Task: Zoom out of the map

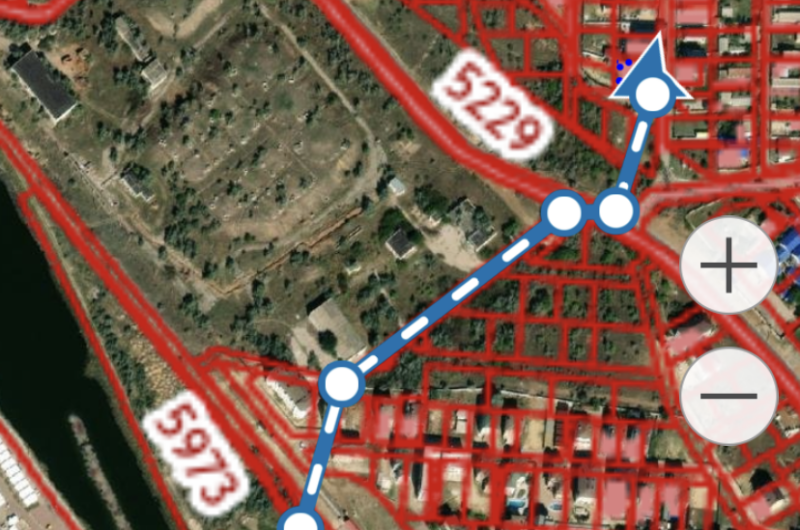Action: coord(729,396)
